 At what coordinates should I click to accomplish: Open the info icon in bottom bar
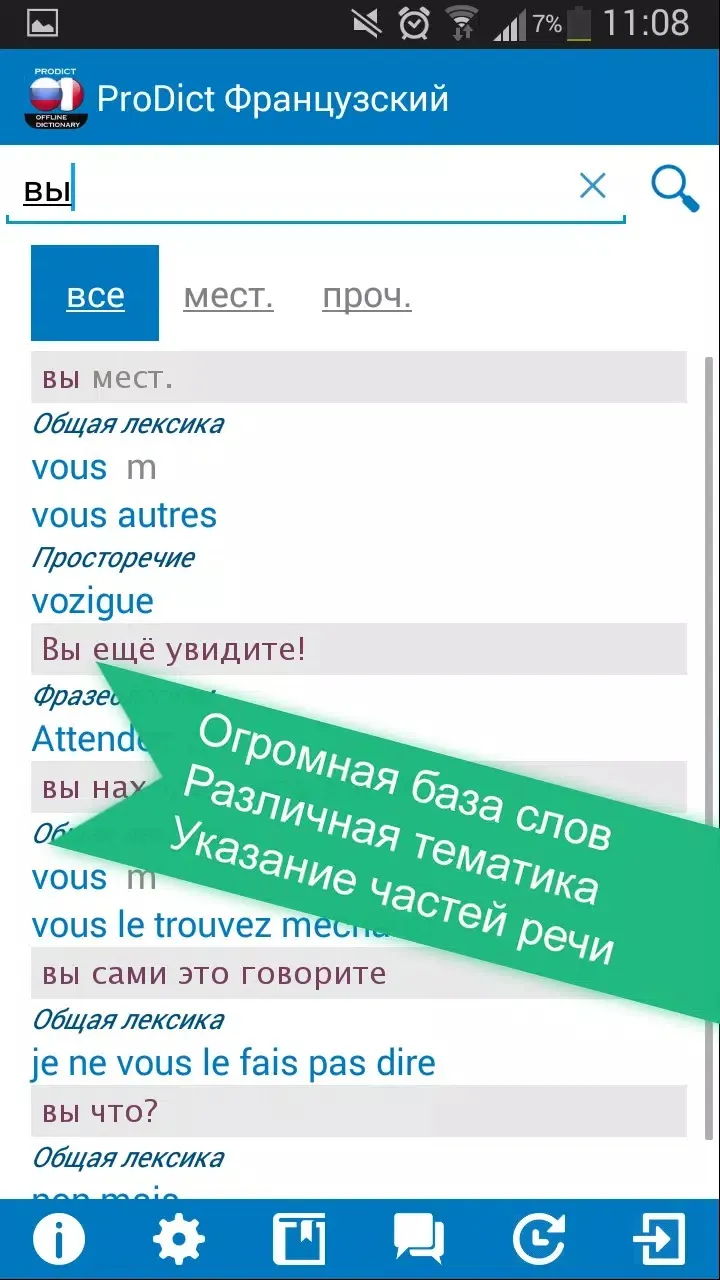coord(59,1240)
